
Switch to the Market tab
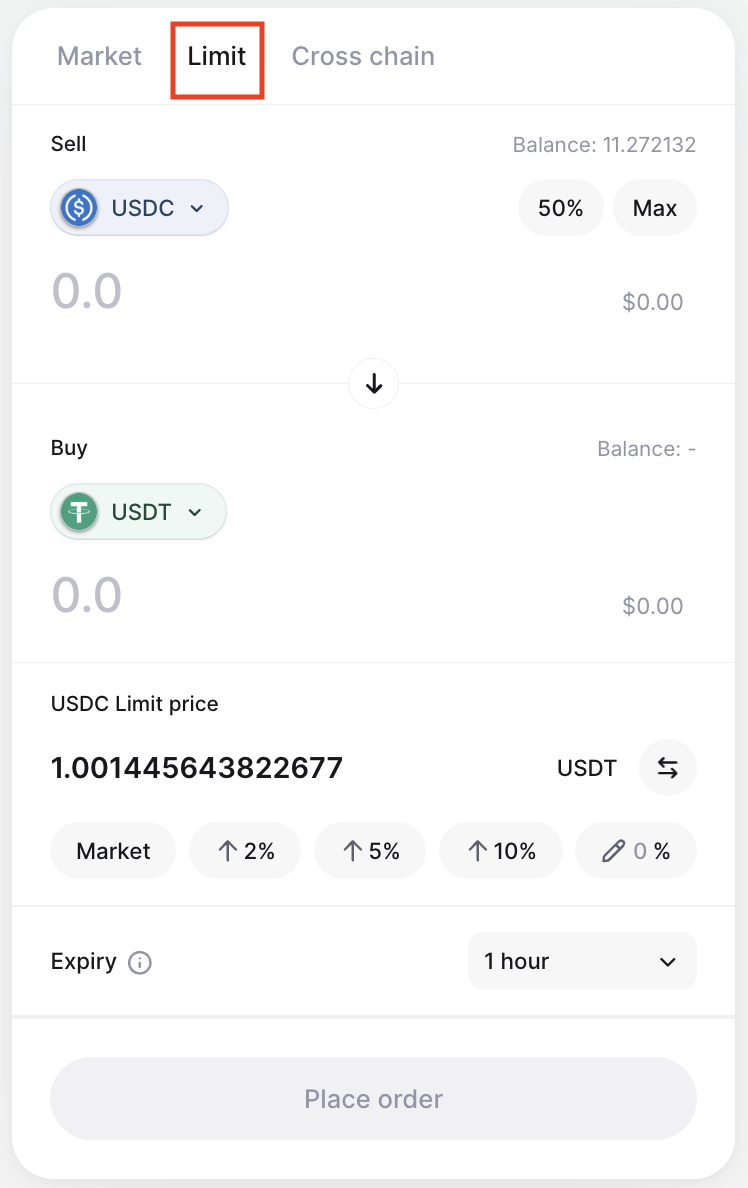tap(99, 56)
